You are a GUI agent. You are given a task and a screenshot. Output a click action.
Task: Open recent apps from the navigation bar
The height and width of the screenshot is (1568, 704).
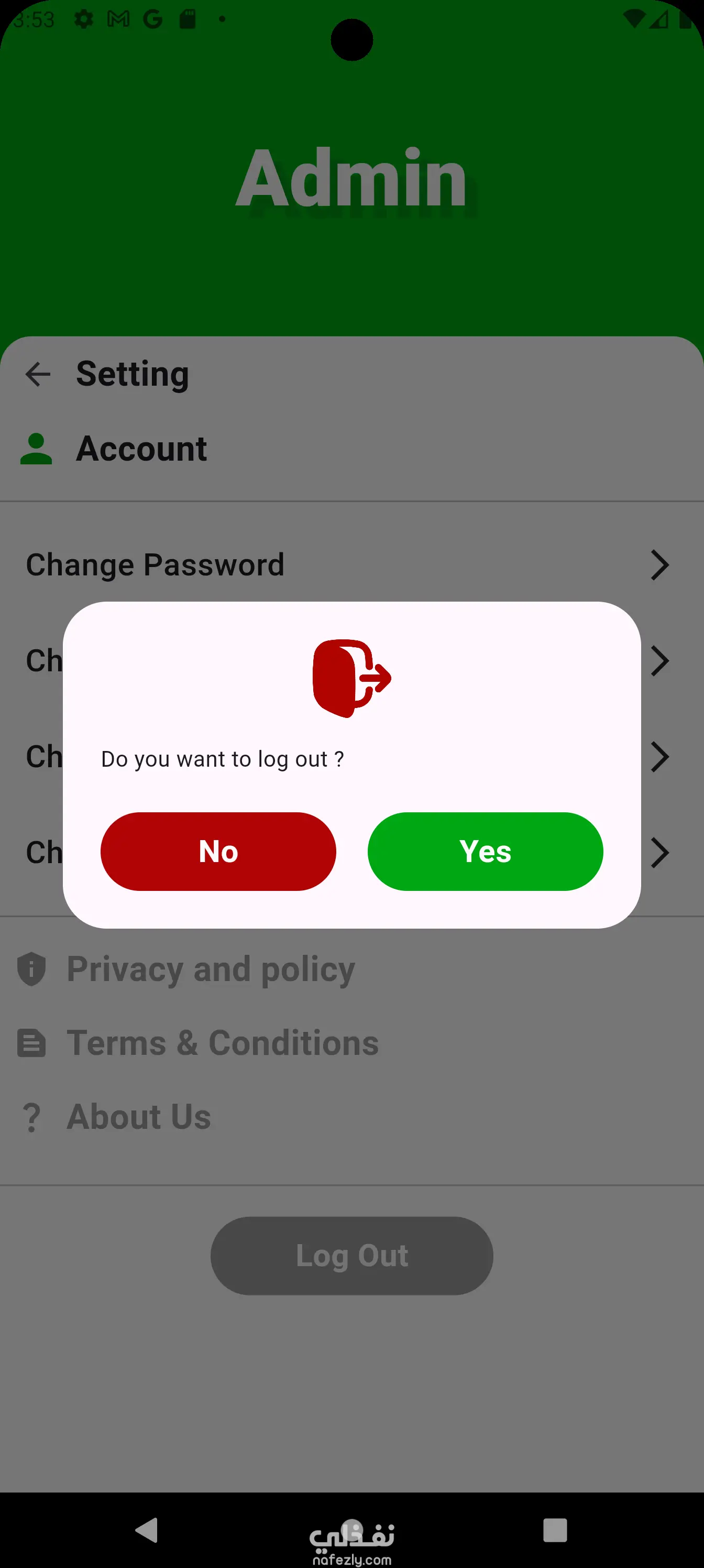554,1529
